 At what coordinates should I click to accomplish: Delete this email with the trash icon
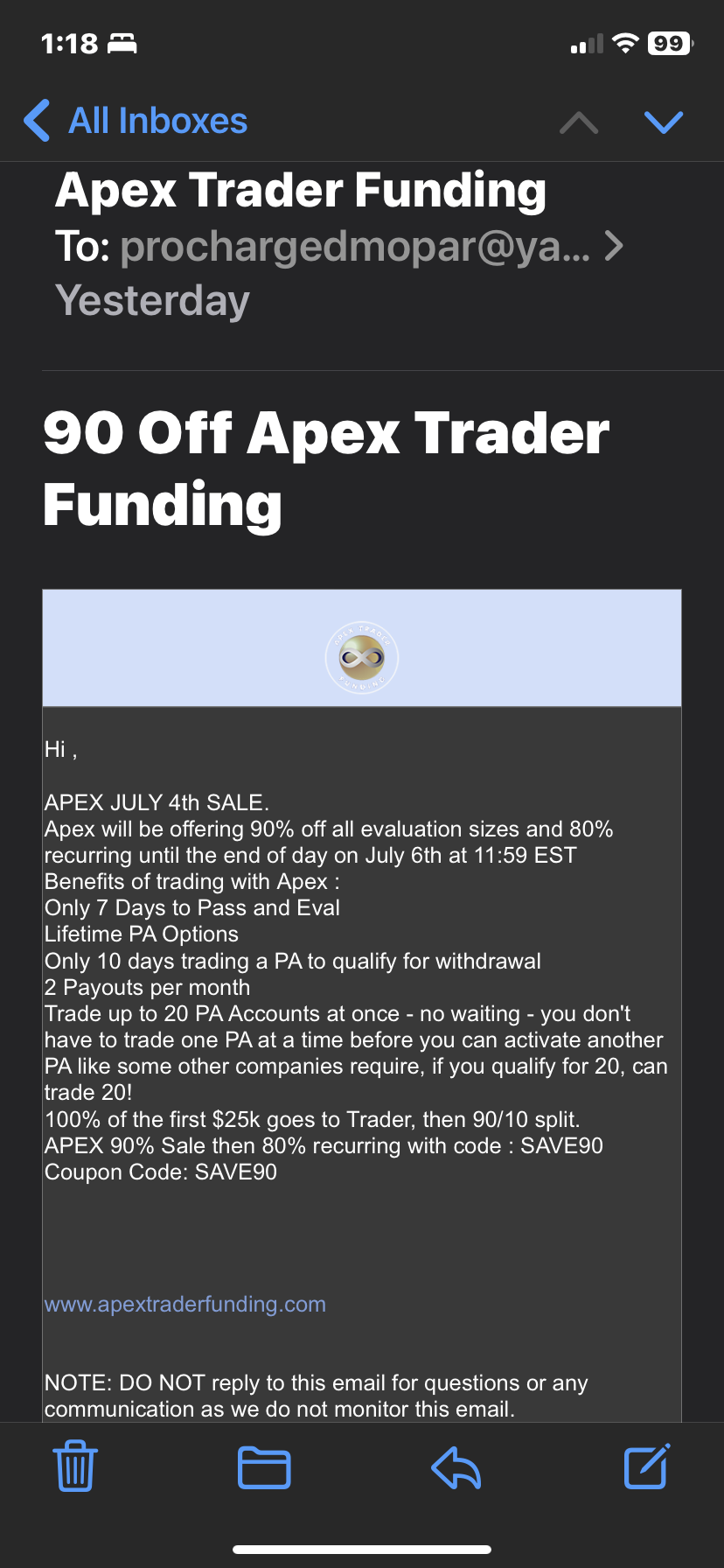pos(75,1466)
